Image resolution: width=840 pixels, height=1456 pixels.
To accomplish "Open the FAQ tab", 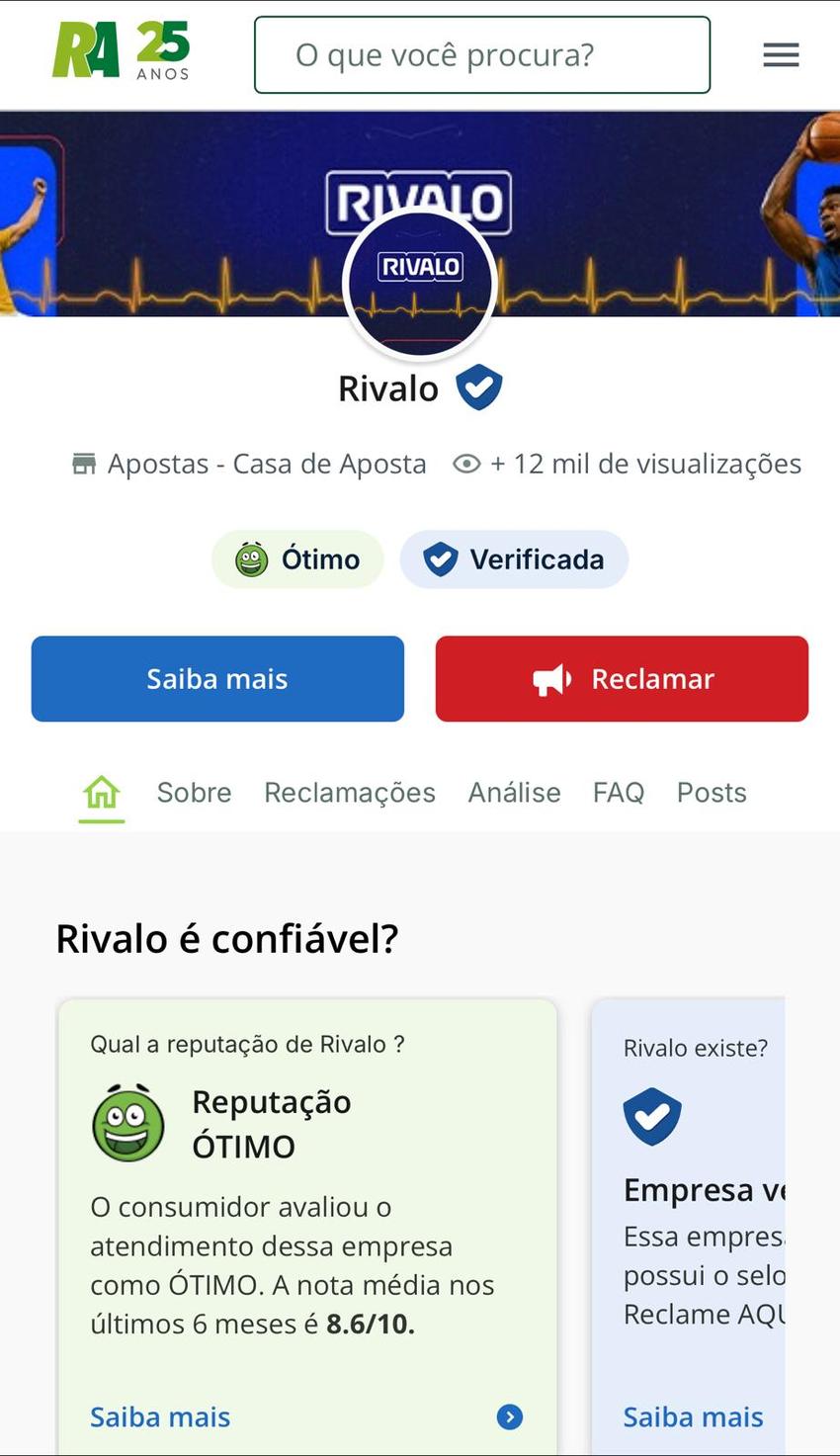I will [x=619, y=792].
